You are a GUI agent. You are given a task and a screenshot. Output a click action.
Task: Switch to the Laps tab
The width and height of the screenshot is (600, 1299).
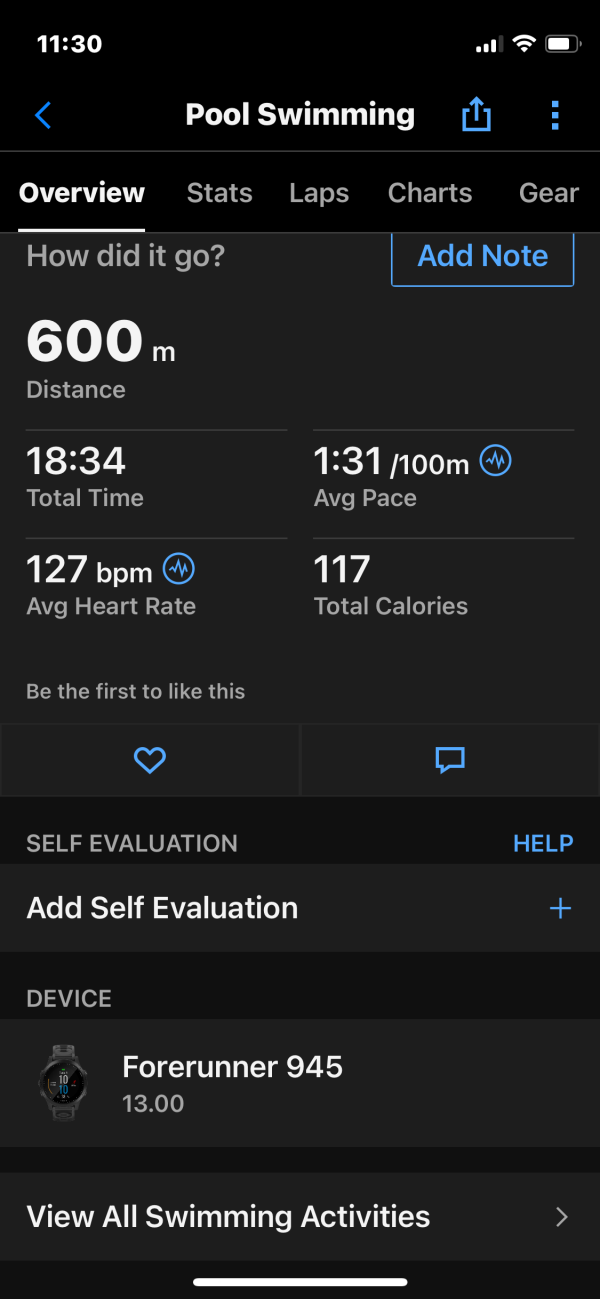tap(319, 193)
